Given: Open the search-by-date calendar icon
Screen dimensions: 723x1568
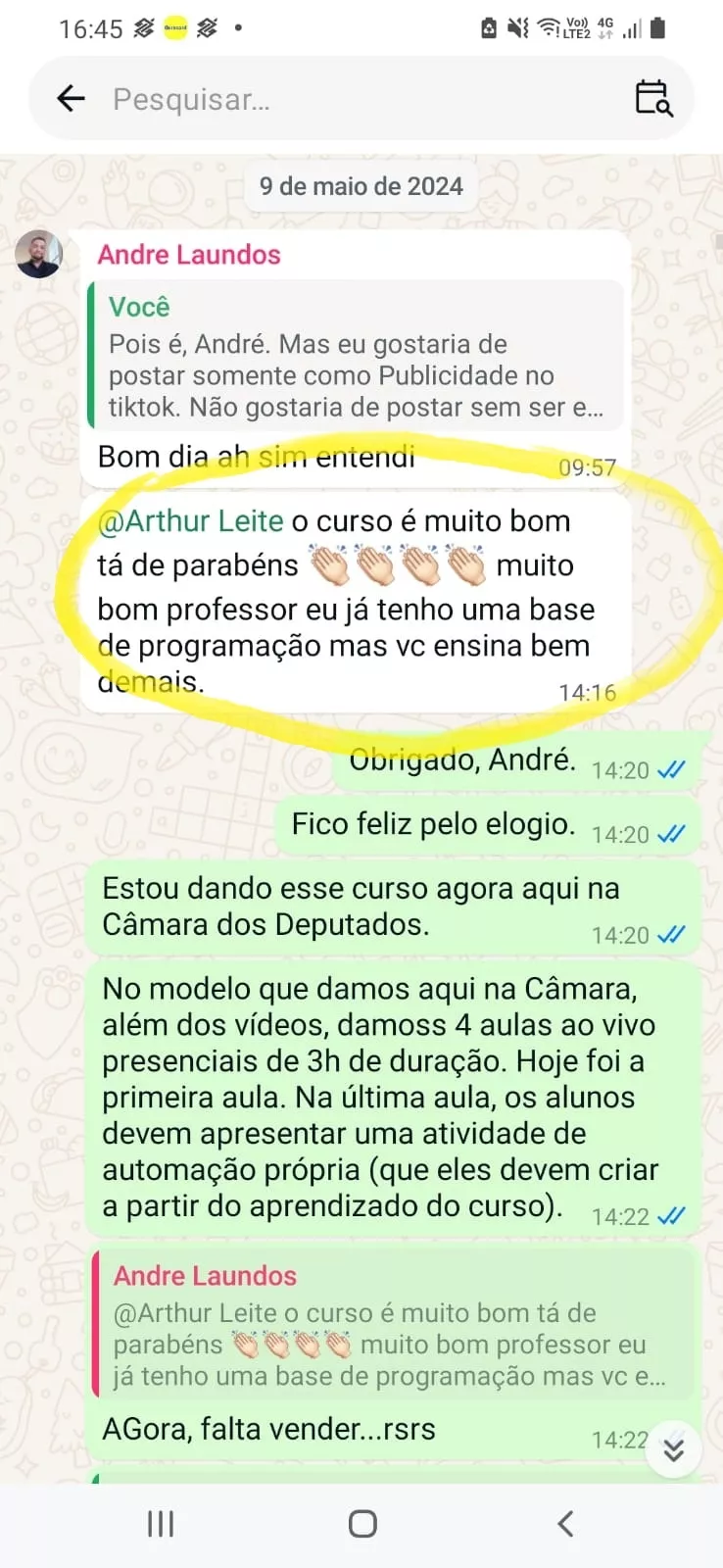Looking at the screenshot, I should point(653,98).
